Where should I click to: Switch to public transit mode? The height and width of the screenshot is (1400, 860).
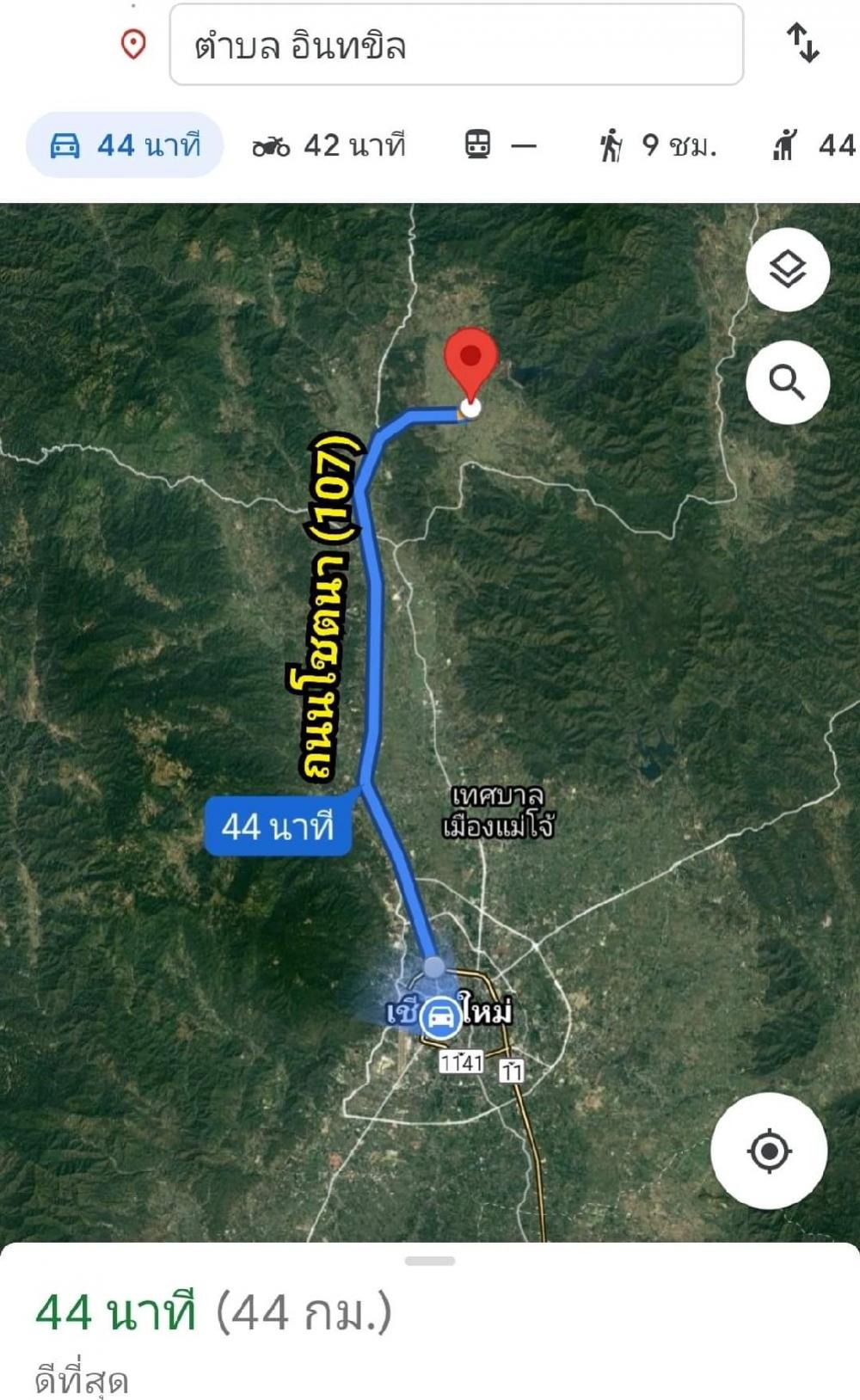tap(501, 145)
